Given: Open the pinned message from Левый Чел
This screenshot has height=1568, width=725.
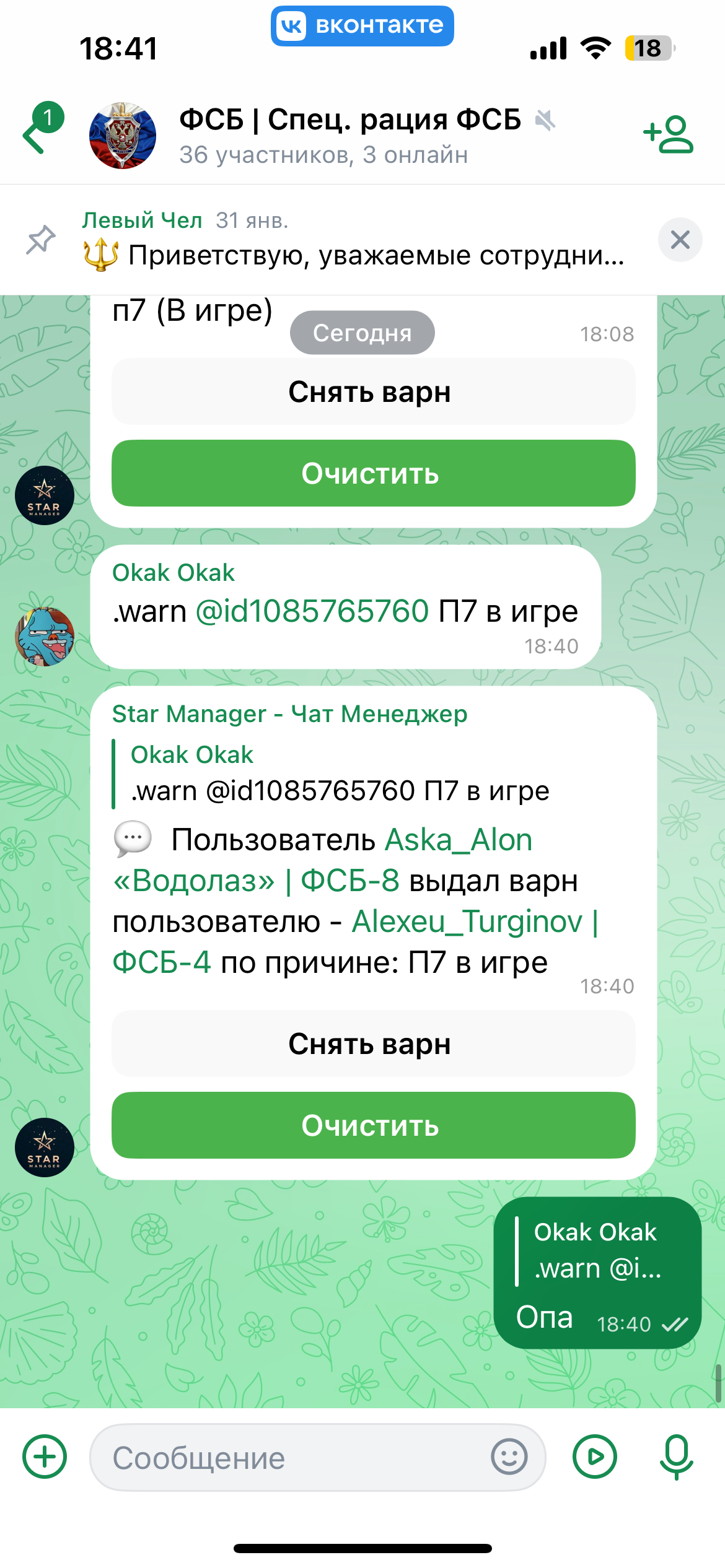Looking at the screenshot, I should (x=353, y=240).
